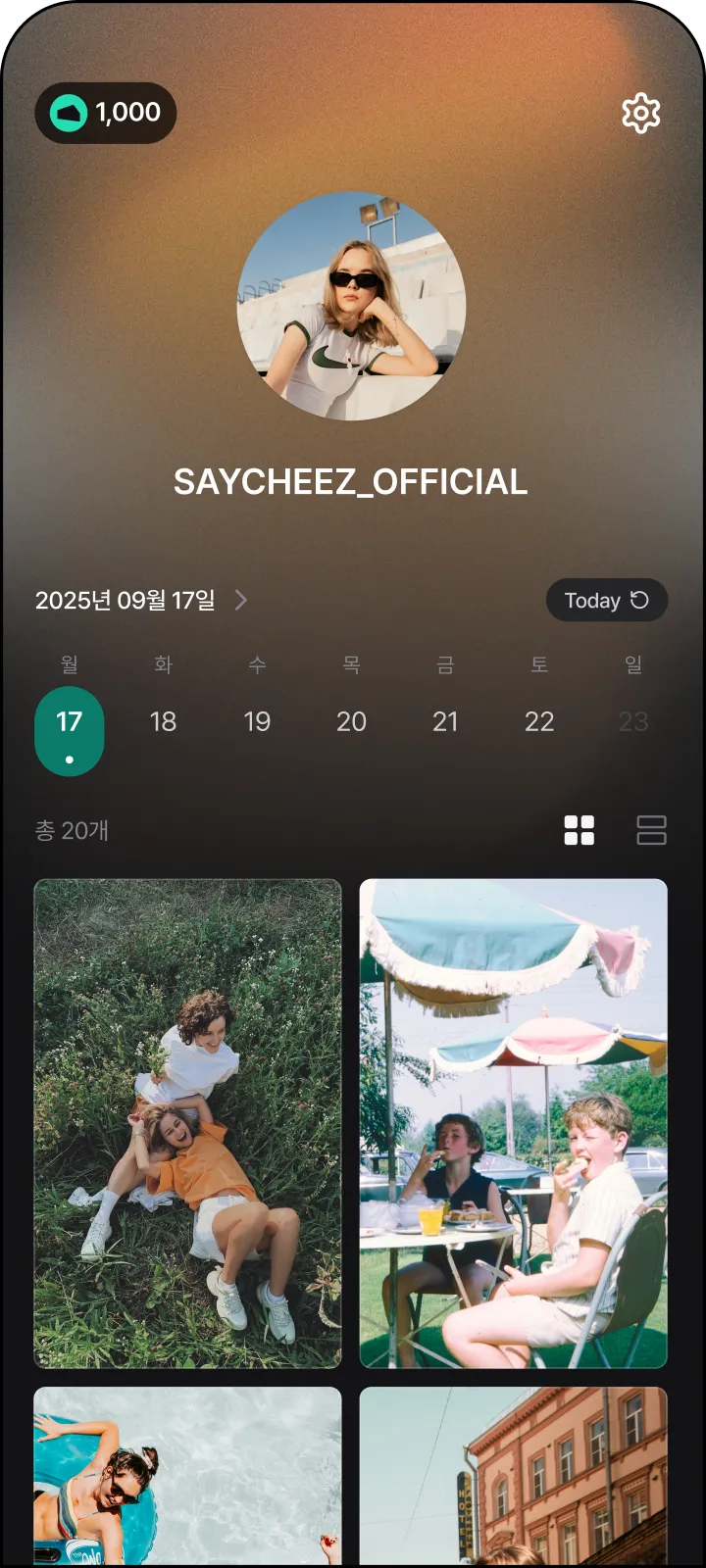Pick the 20th in the week strip
This screenshot has height=1568, width=706.
[x=351, y=722]
